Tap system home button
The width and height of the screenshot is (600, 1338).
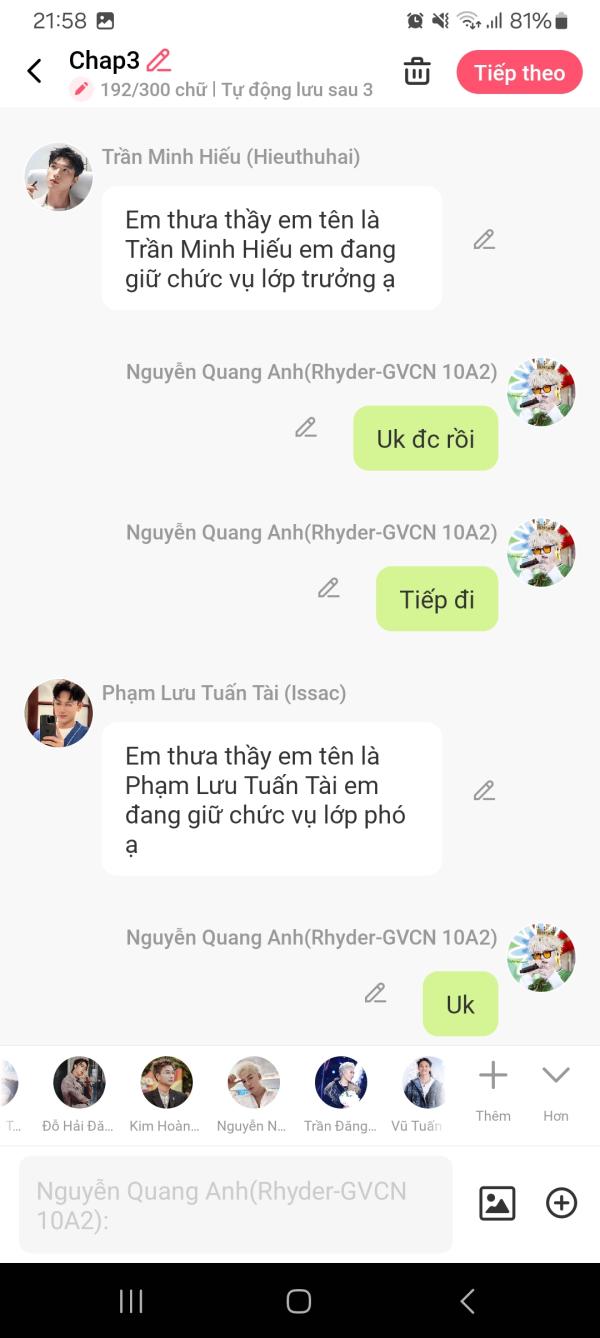tap(299, 1300)
